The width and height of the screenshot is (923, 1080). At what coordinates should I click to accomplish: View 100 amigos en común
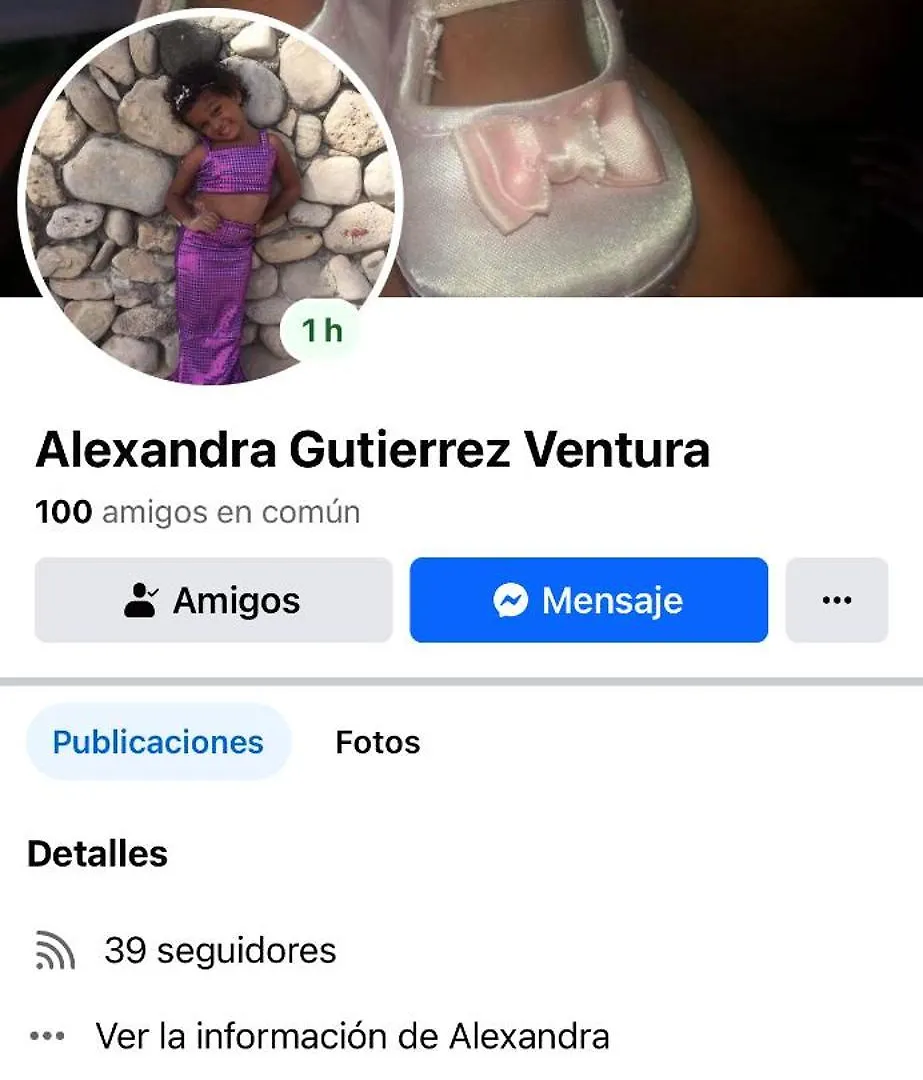pyautogui.click(x=197, y=512)
